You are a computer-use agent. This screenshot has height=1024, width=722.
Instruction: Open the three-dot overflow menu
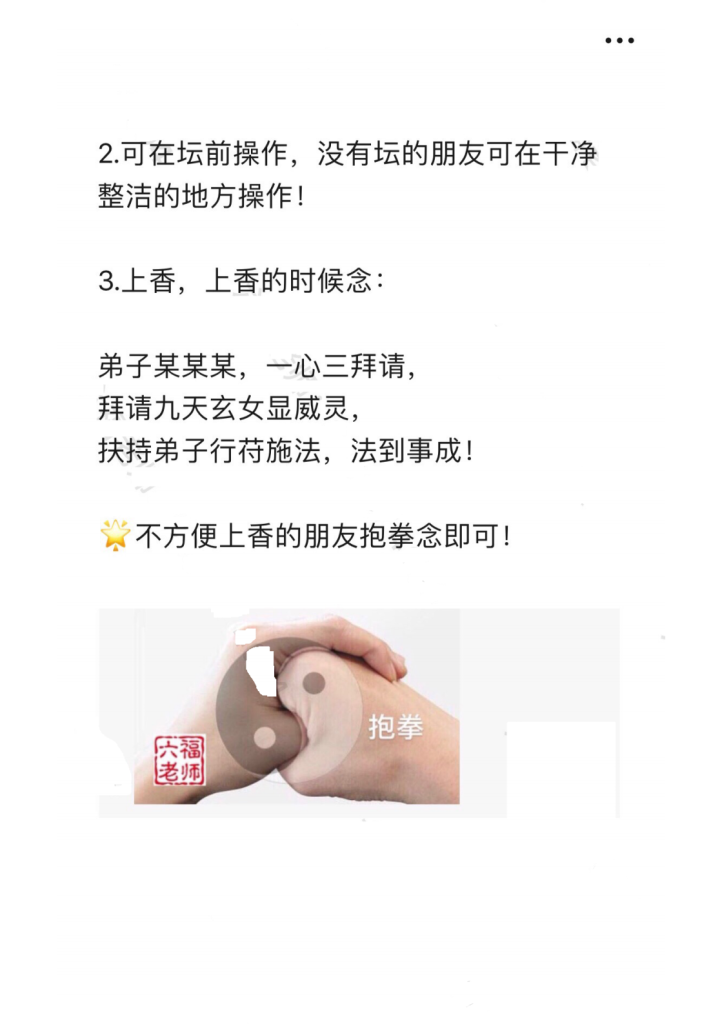click(620, 41)
